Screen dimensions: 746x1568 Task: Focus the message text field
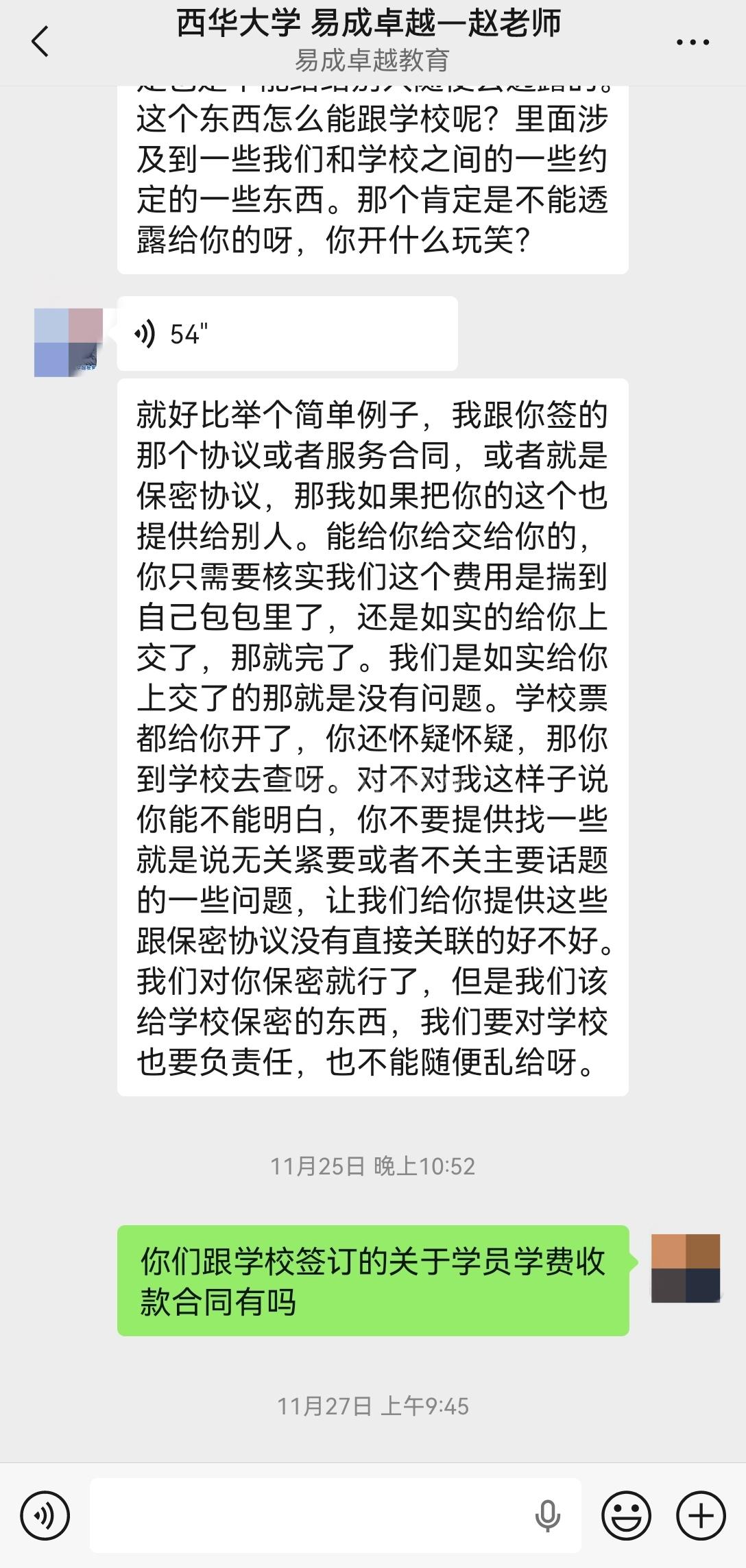(x=309, y=1515)
